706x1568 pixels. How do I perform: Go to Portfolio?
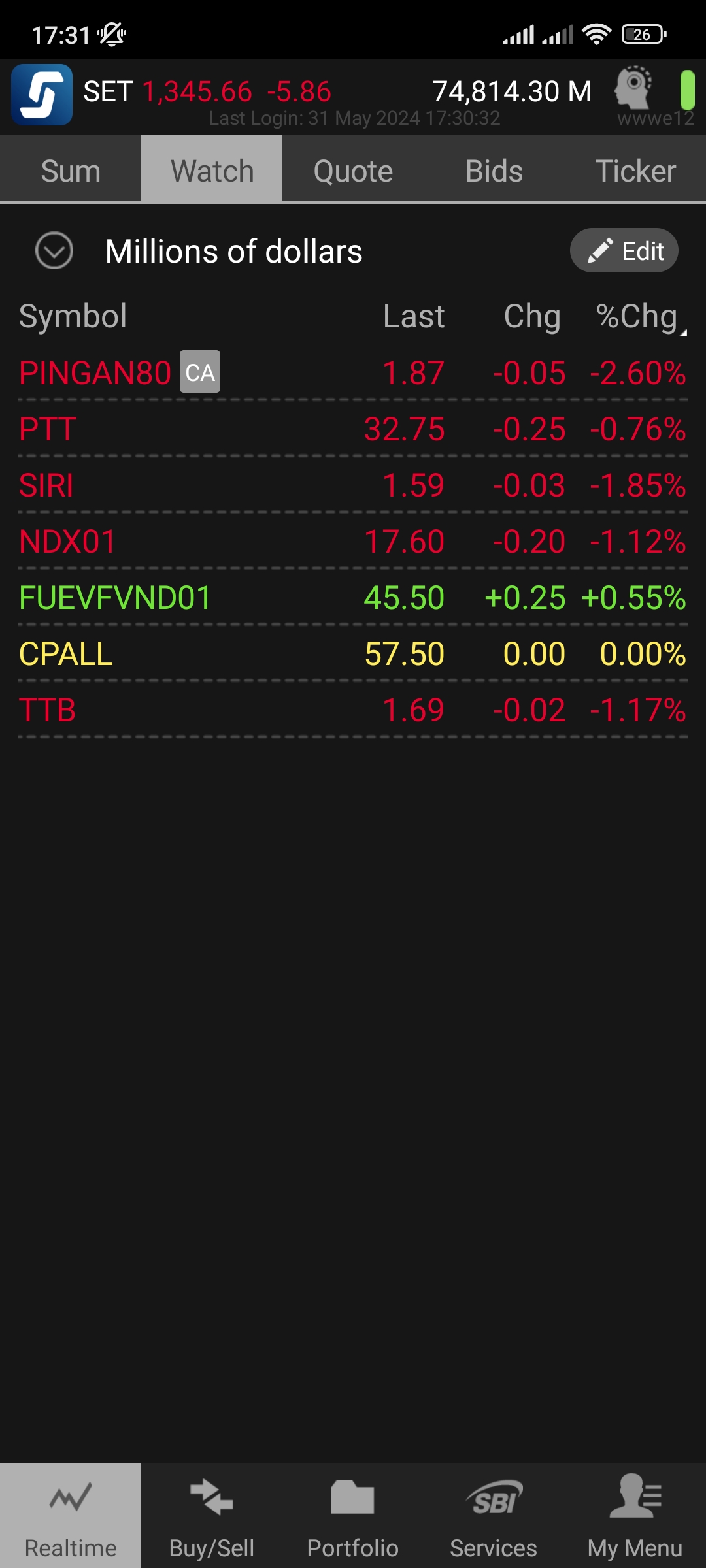[x=353, y=1516]
